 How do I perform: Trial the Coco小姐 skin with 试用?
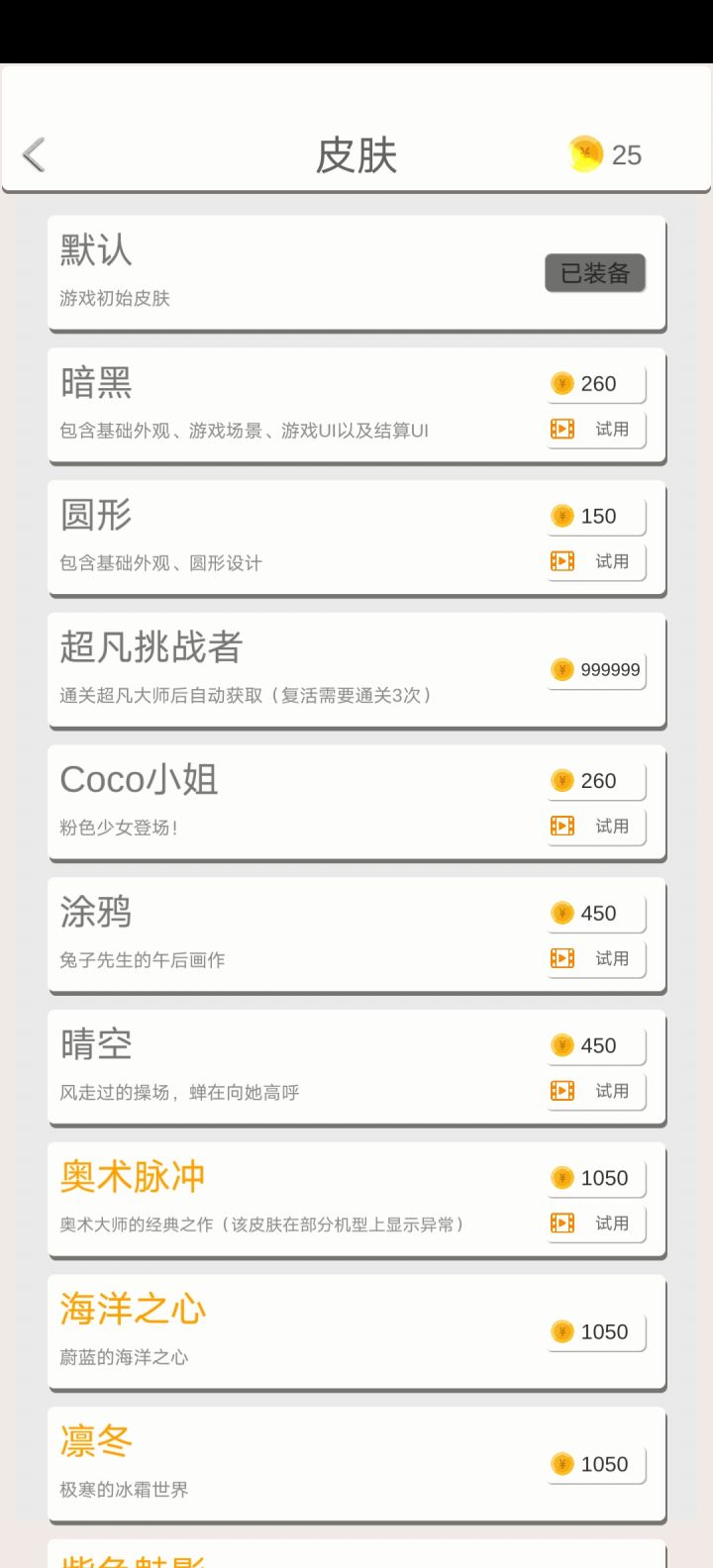click(596, 827)
